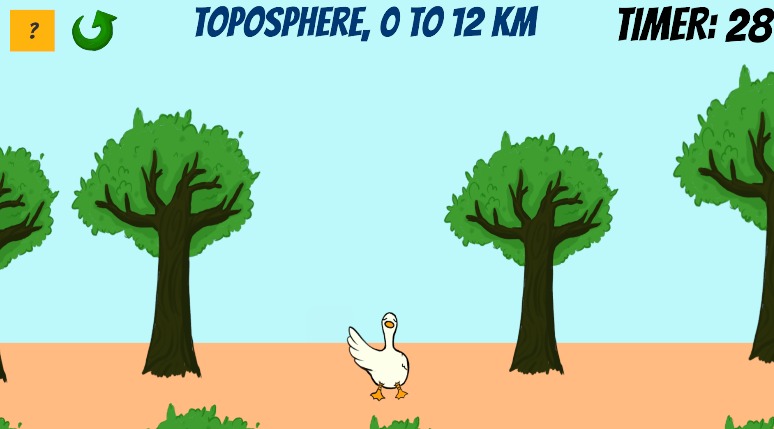Open the question mark help button
The image size is (774, 429).
tap(32, 31)
